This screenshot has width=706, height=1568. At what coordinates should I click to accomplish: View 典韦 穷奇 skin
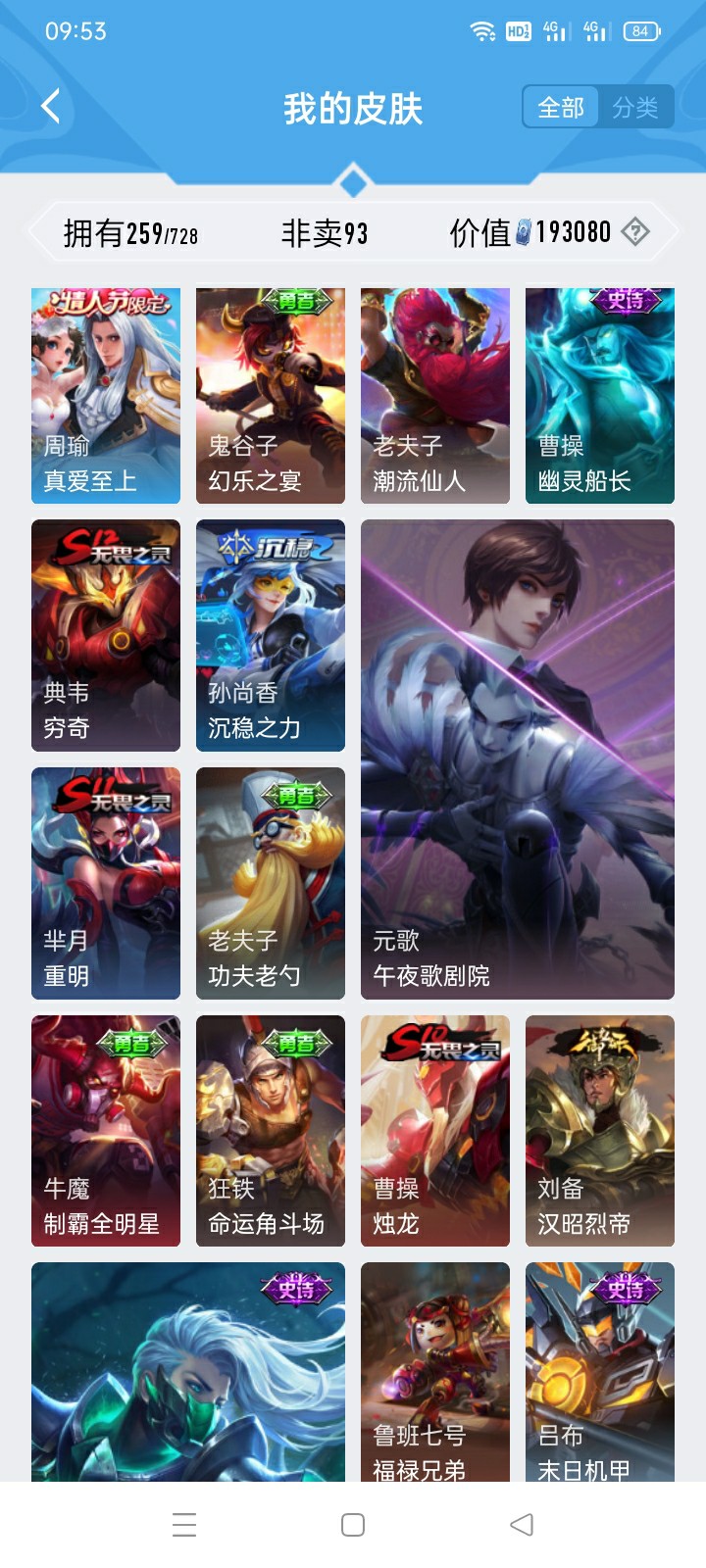(106, 635)
